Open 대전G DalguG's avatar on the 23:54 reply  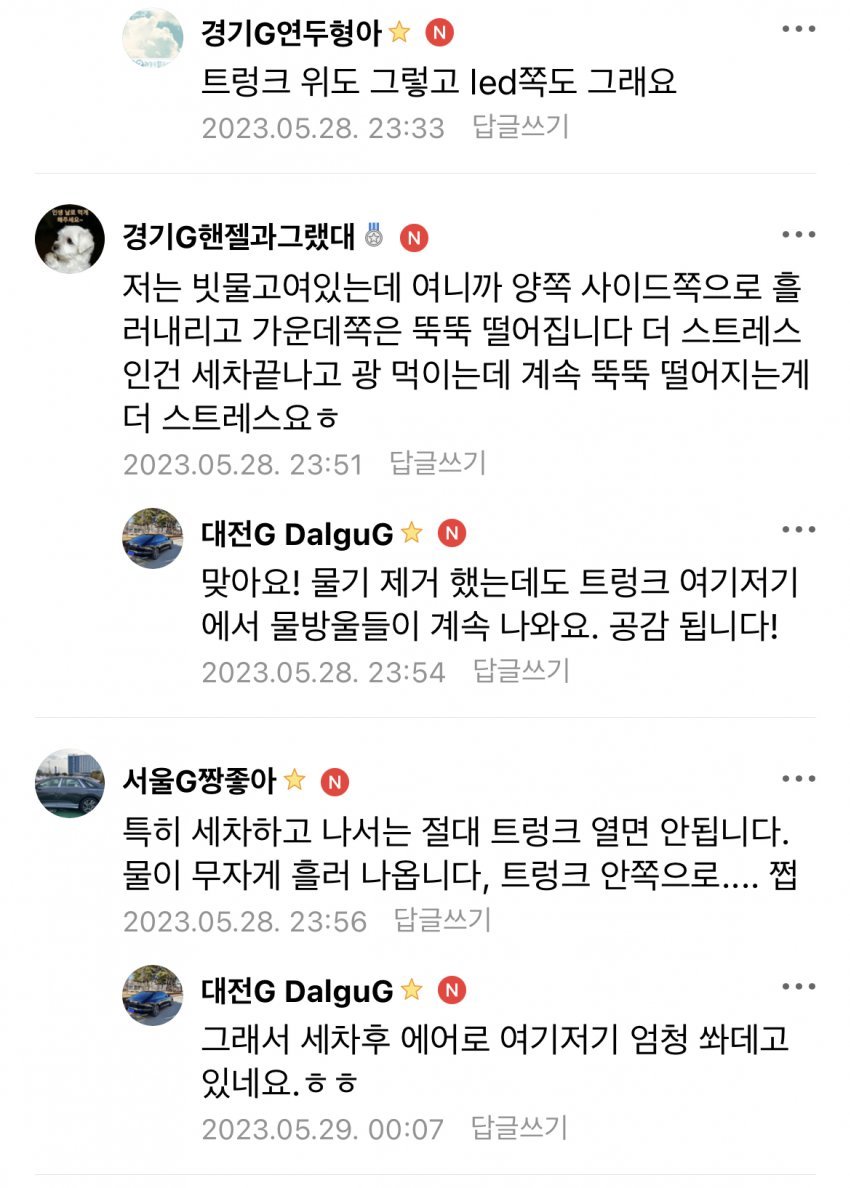(152, 538)
